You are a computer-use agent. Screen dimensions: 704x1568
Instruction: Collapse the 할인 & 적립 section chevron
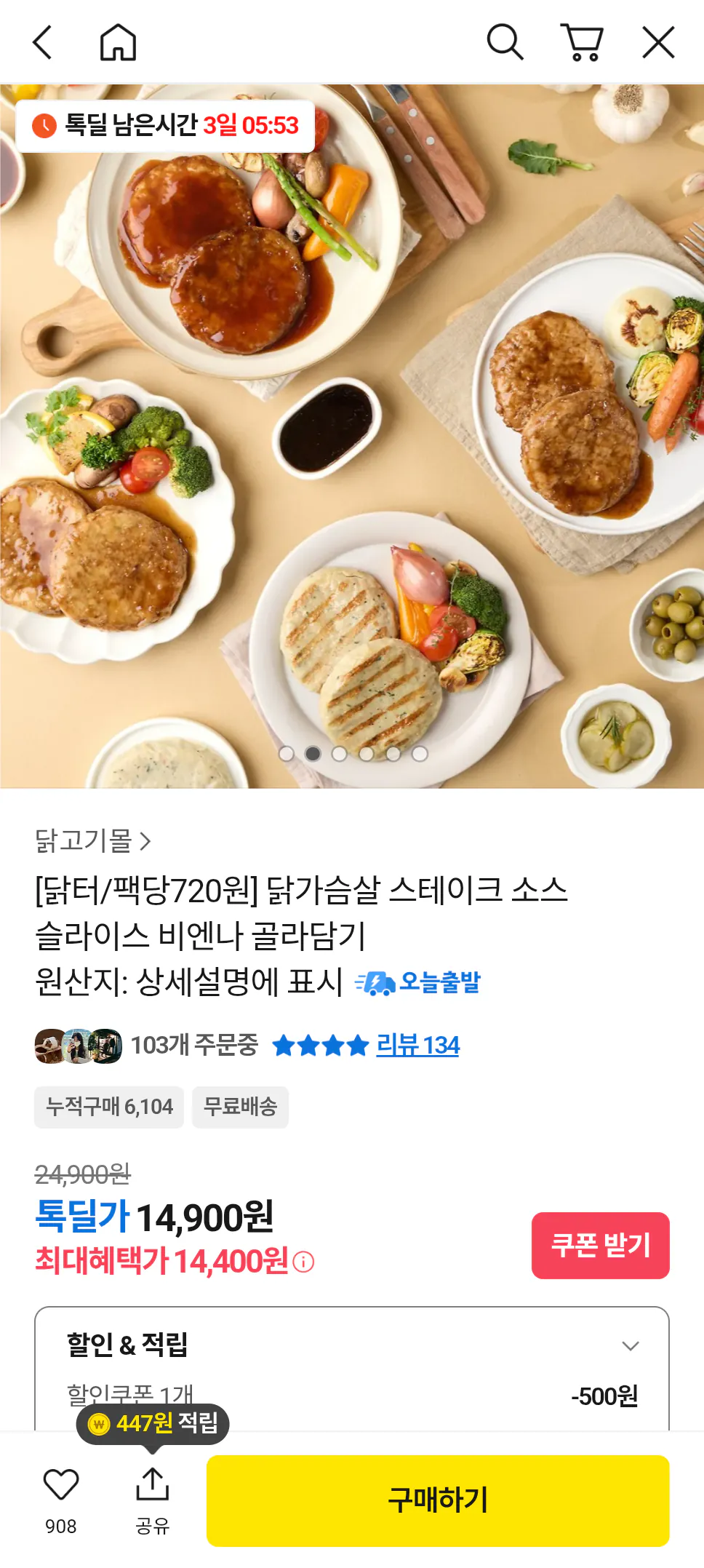click(x=630, y=1345)
